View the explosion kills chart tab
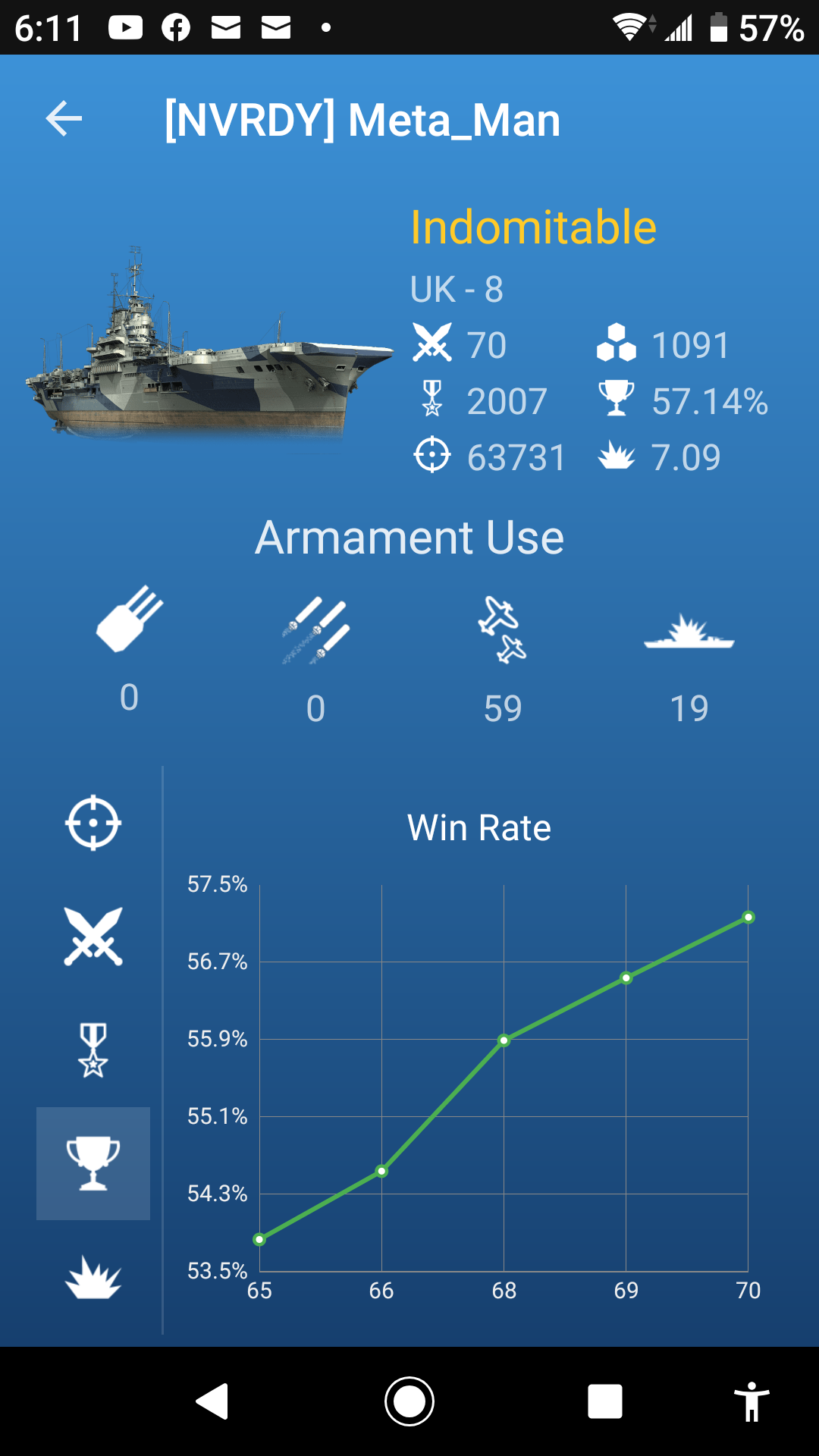The width and height of the screenshot is (819, 1456). [x=93, y=1278]
